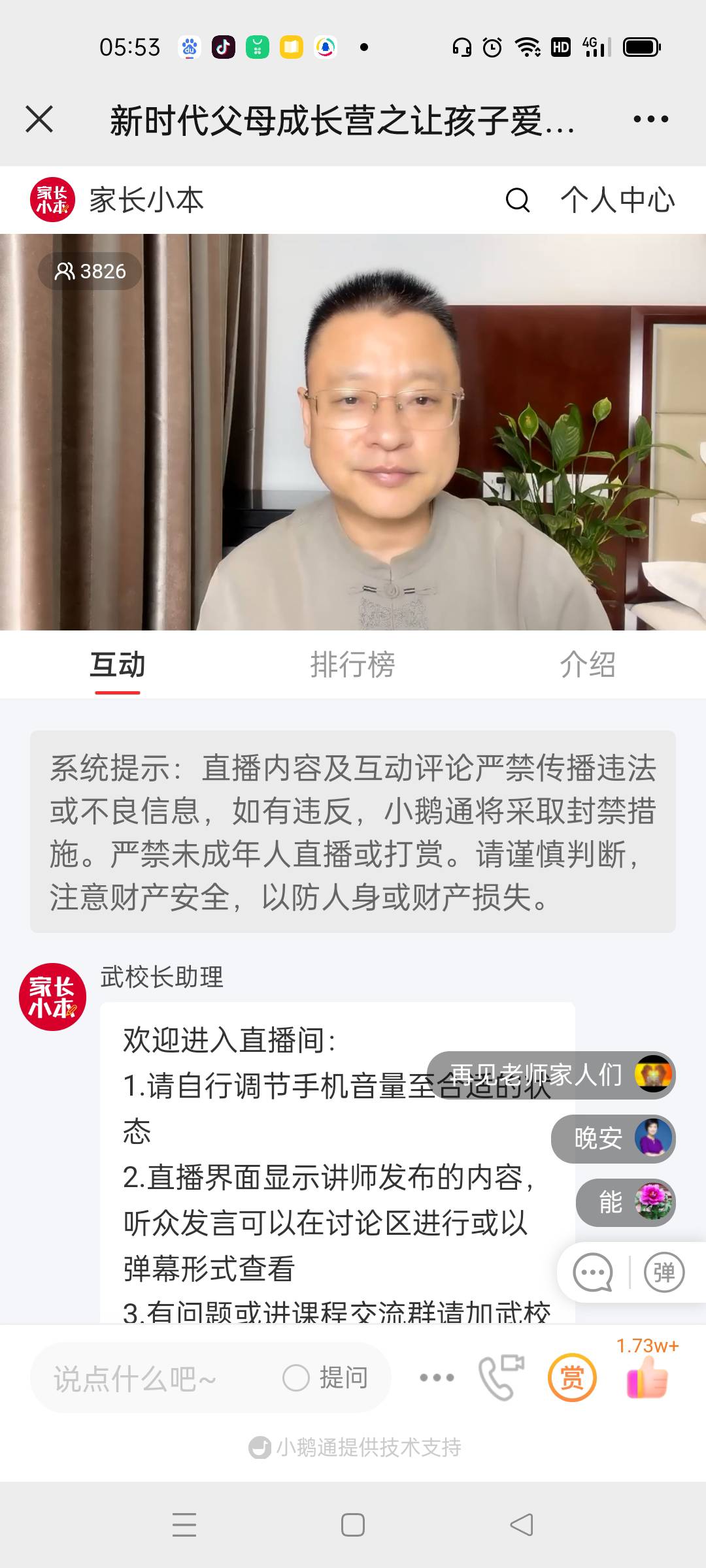
Task: Toggle the comment overlay visibility
Action: pos(592,1273)
